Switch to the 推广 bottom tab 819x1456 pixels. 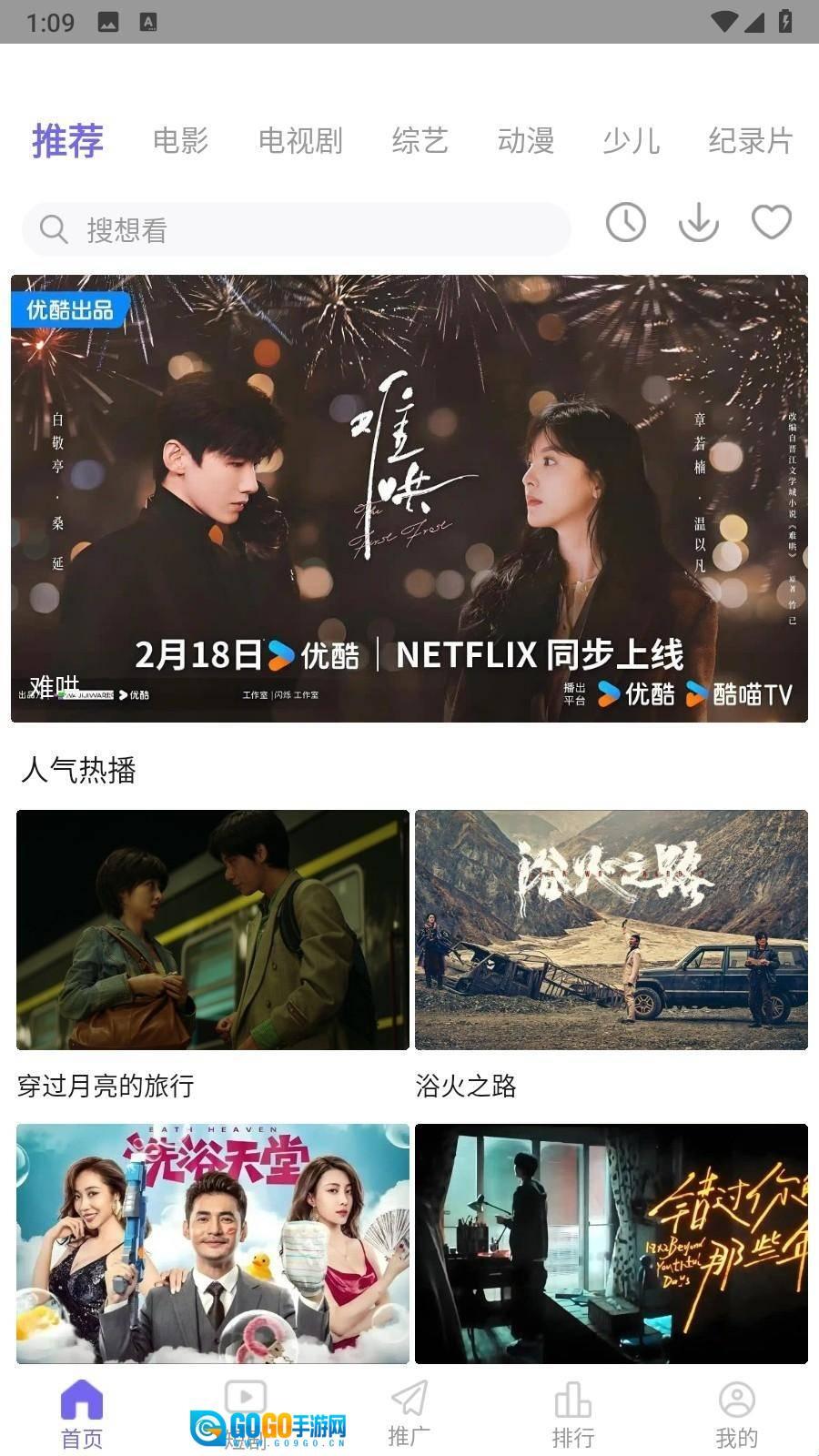click(x=409, y=1414)
